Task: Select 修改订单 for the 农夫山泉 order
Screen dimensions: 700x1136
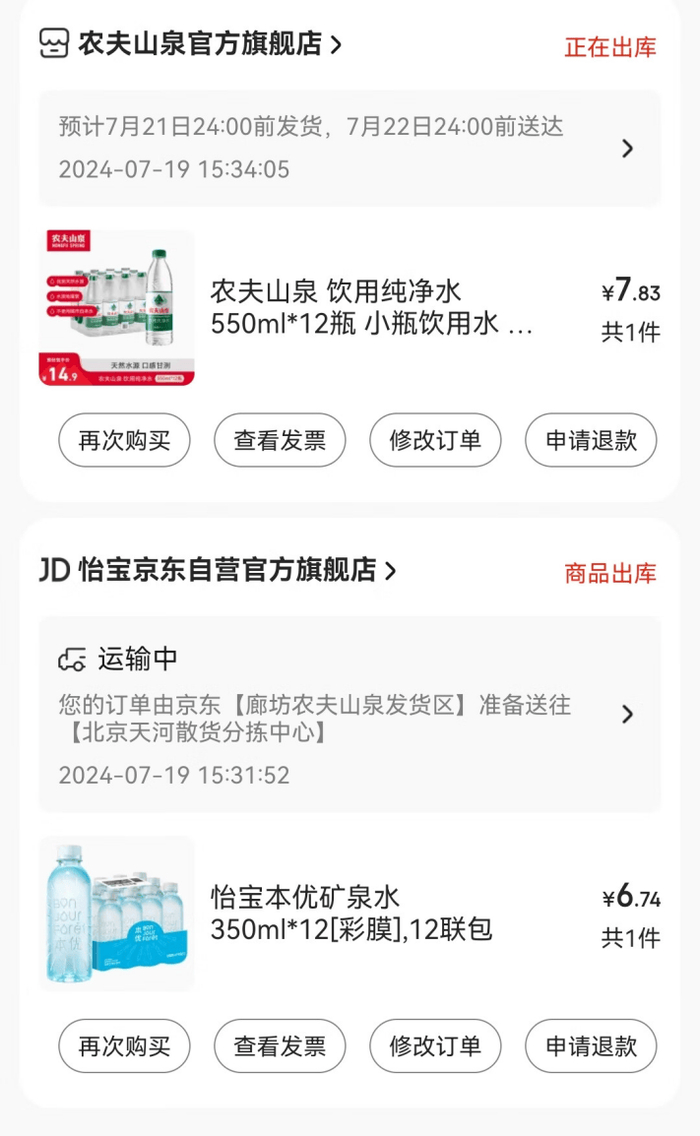Action: click(435, 440)
